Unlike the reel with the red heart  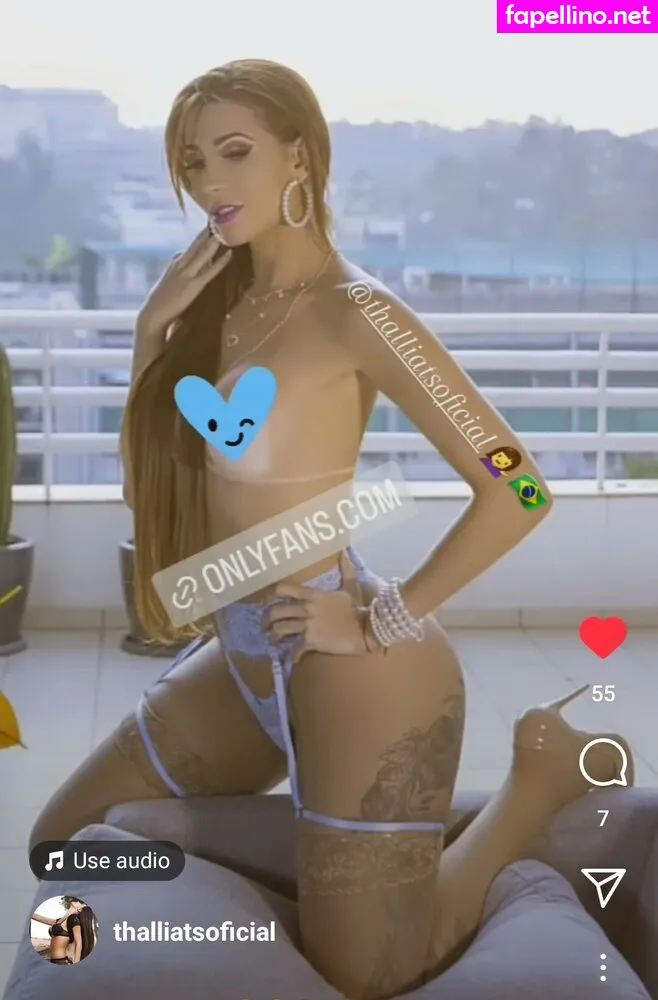[603, 638]
